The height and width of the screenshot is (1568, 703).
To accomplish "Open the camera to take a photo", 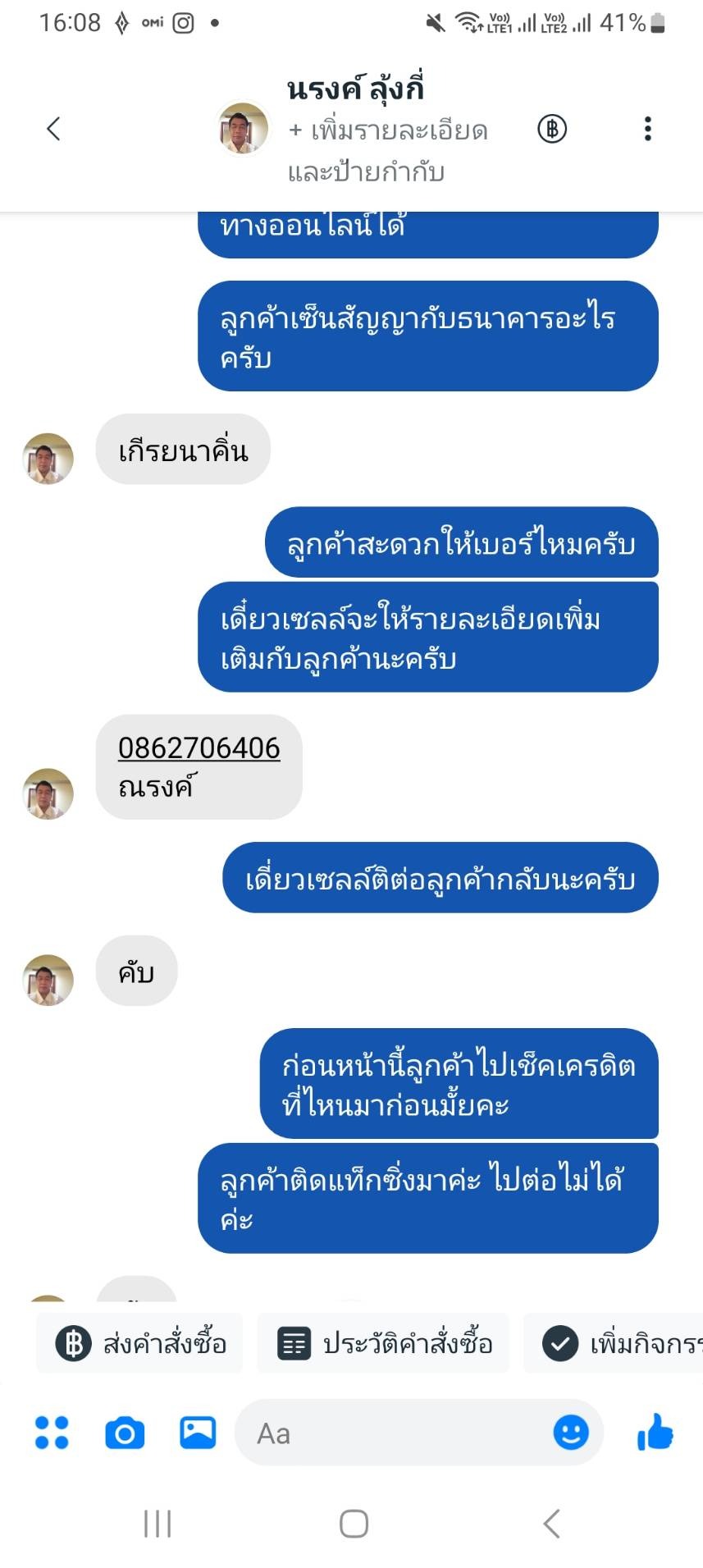I will (125, 1433).
